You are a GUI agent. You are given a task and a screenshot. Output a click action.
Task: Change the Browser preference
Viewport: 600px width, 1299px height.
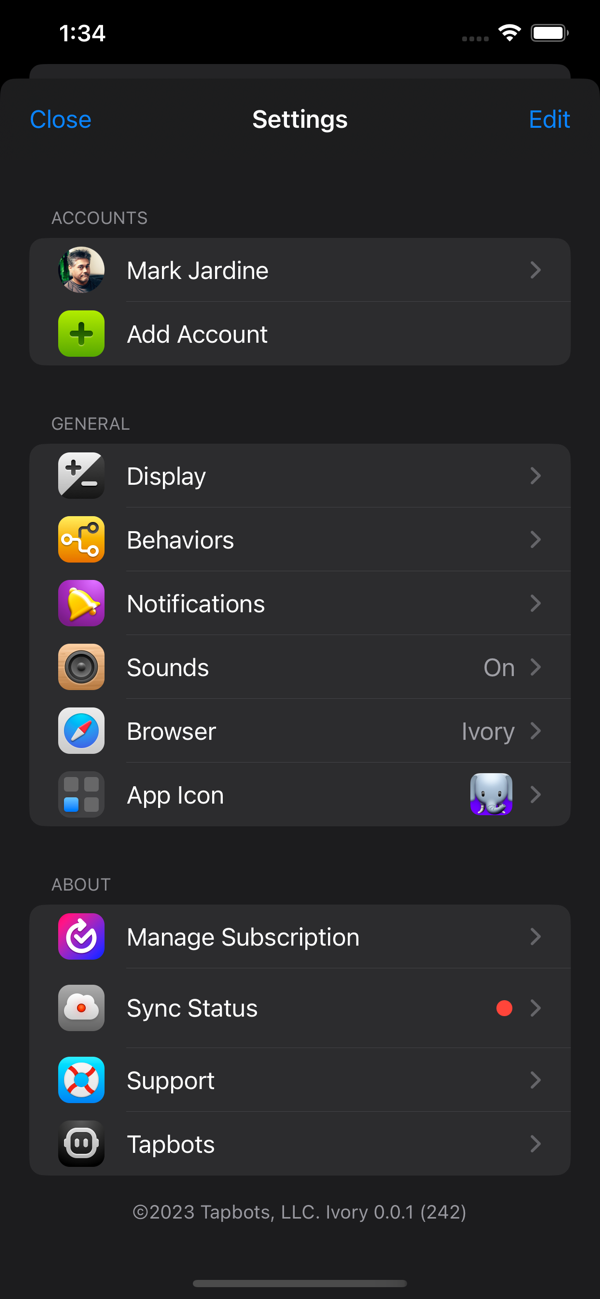[300, 732]
